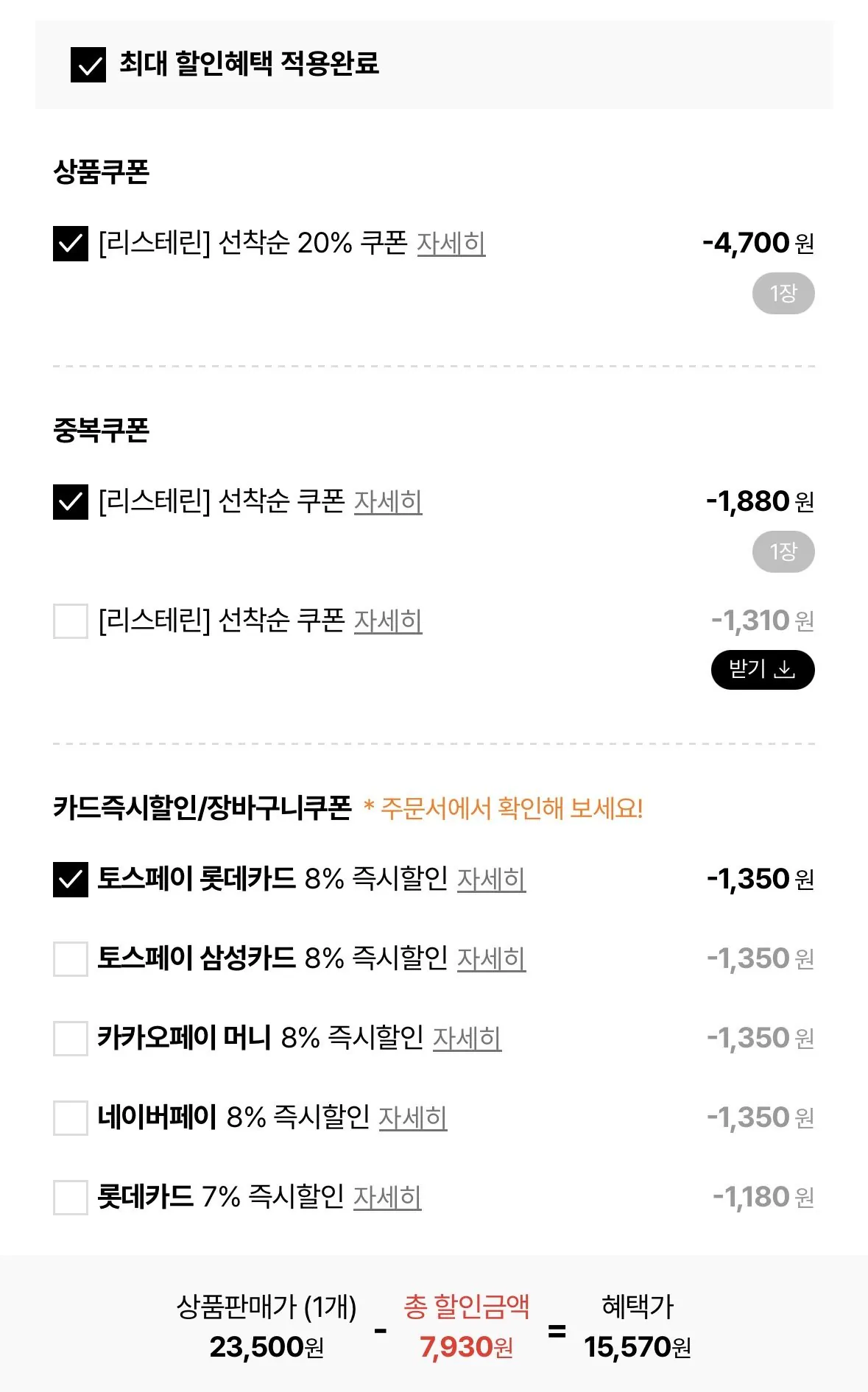Enable 네이버페이 8% 즉시할인
Viewport: 868px width, 1392px height.
tap(70, 1117)
